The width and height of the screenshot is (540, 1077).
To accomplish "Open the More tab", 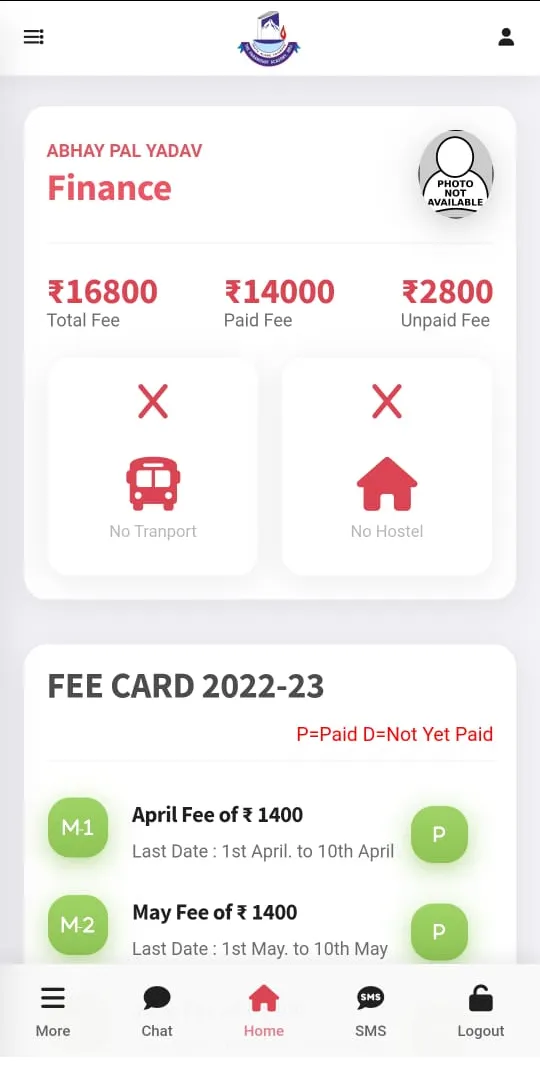I will coord(53,1010).
